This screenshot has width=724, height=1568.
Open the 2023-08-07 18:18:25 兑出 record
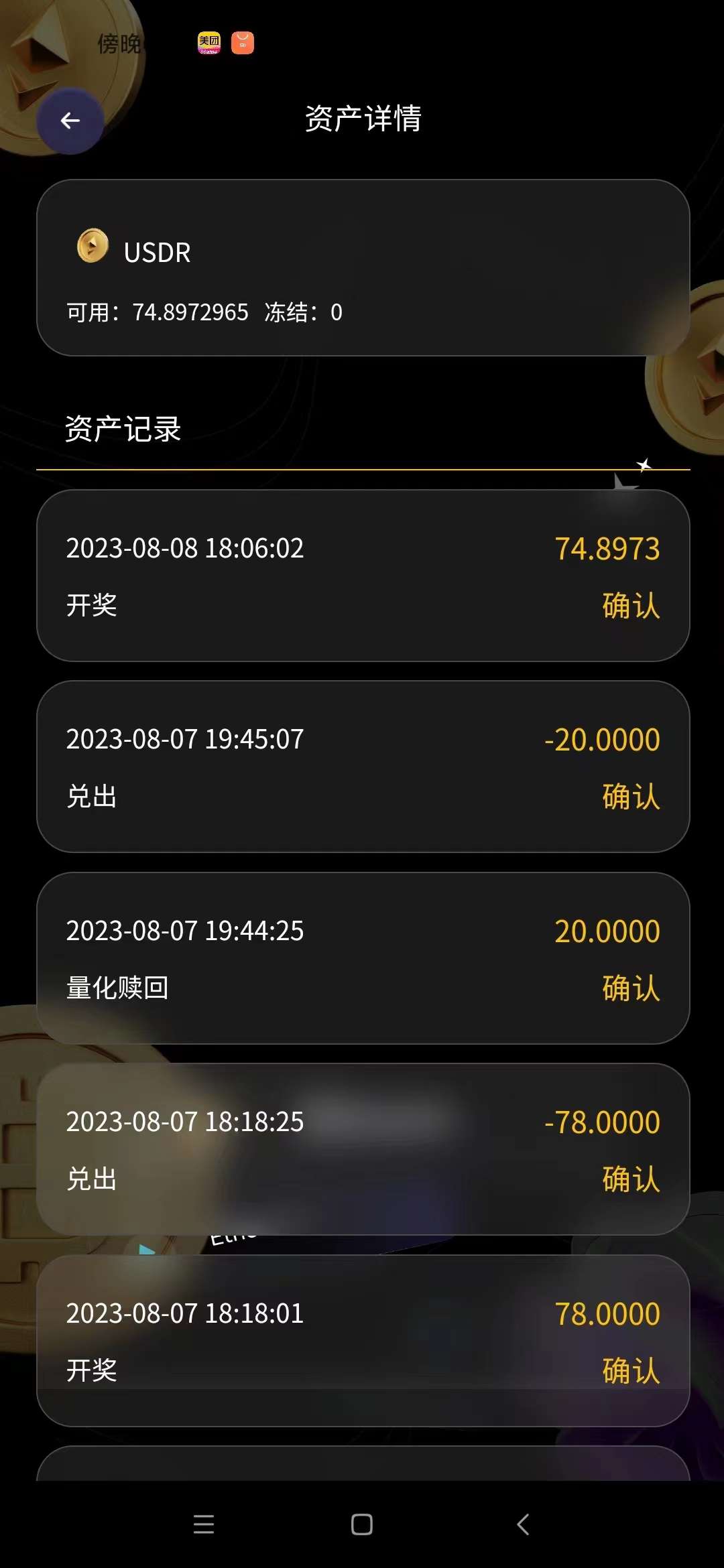[x=363, y=1149]
